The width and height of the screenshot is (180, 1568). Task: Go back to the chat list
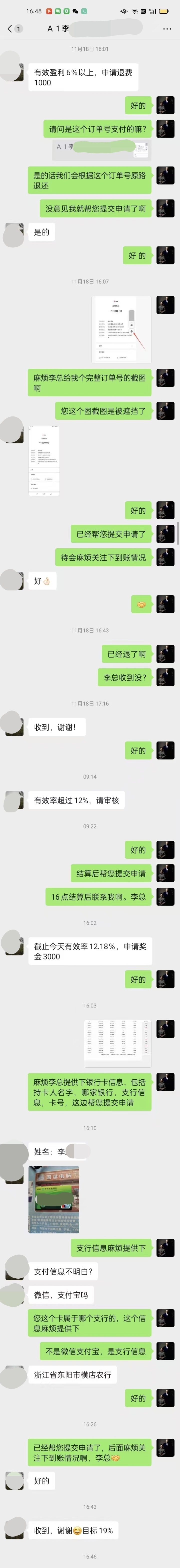click(10, 29)
